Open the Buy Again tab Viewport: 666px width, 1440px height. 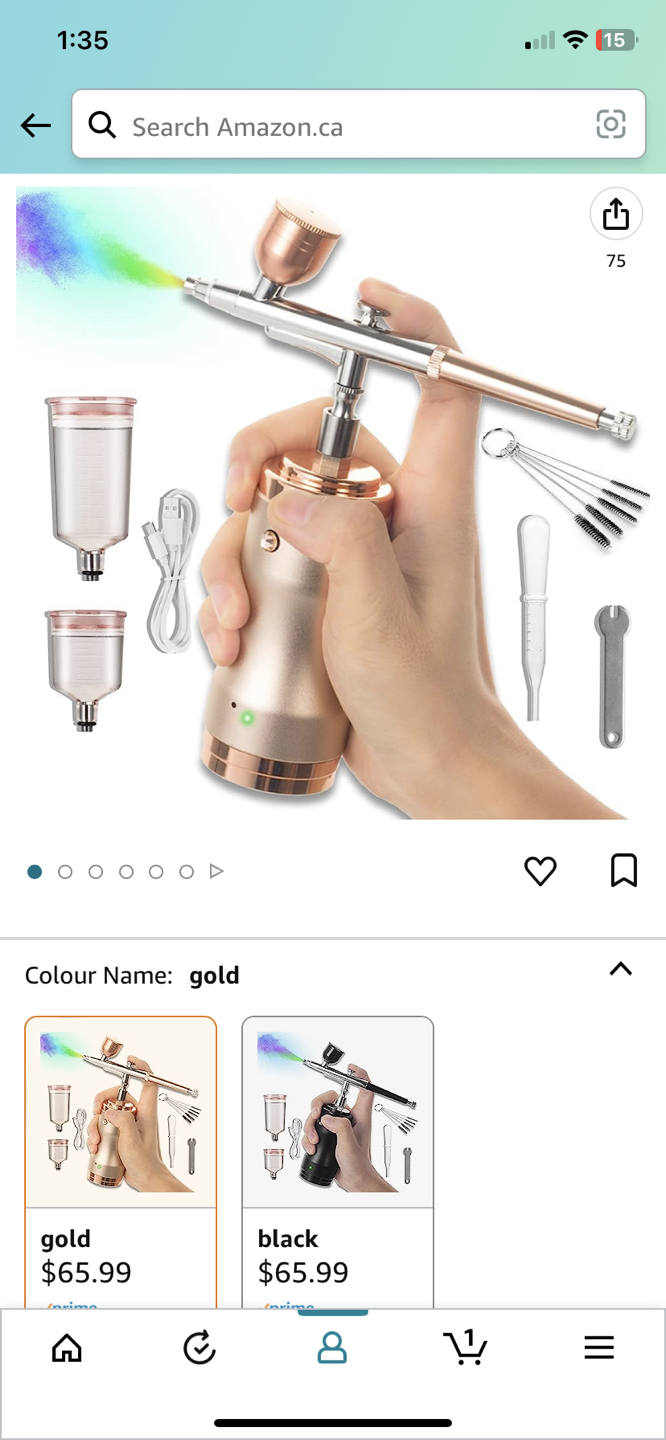(200, 1349)
